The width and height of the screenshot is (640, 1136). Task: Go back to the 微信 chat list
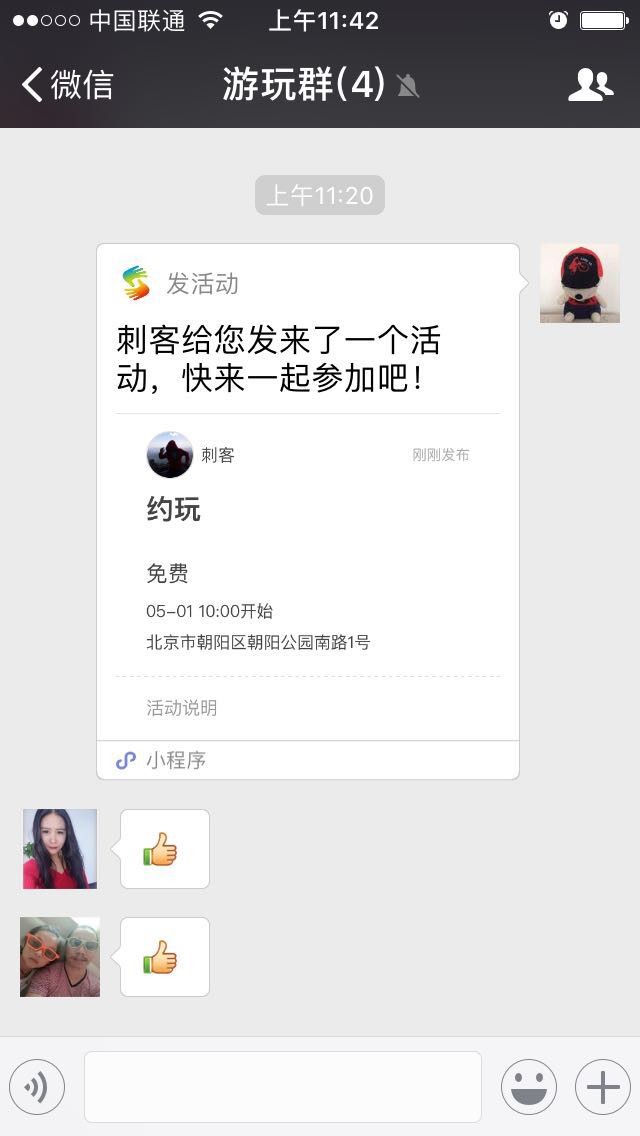pos(67,85)
